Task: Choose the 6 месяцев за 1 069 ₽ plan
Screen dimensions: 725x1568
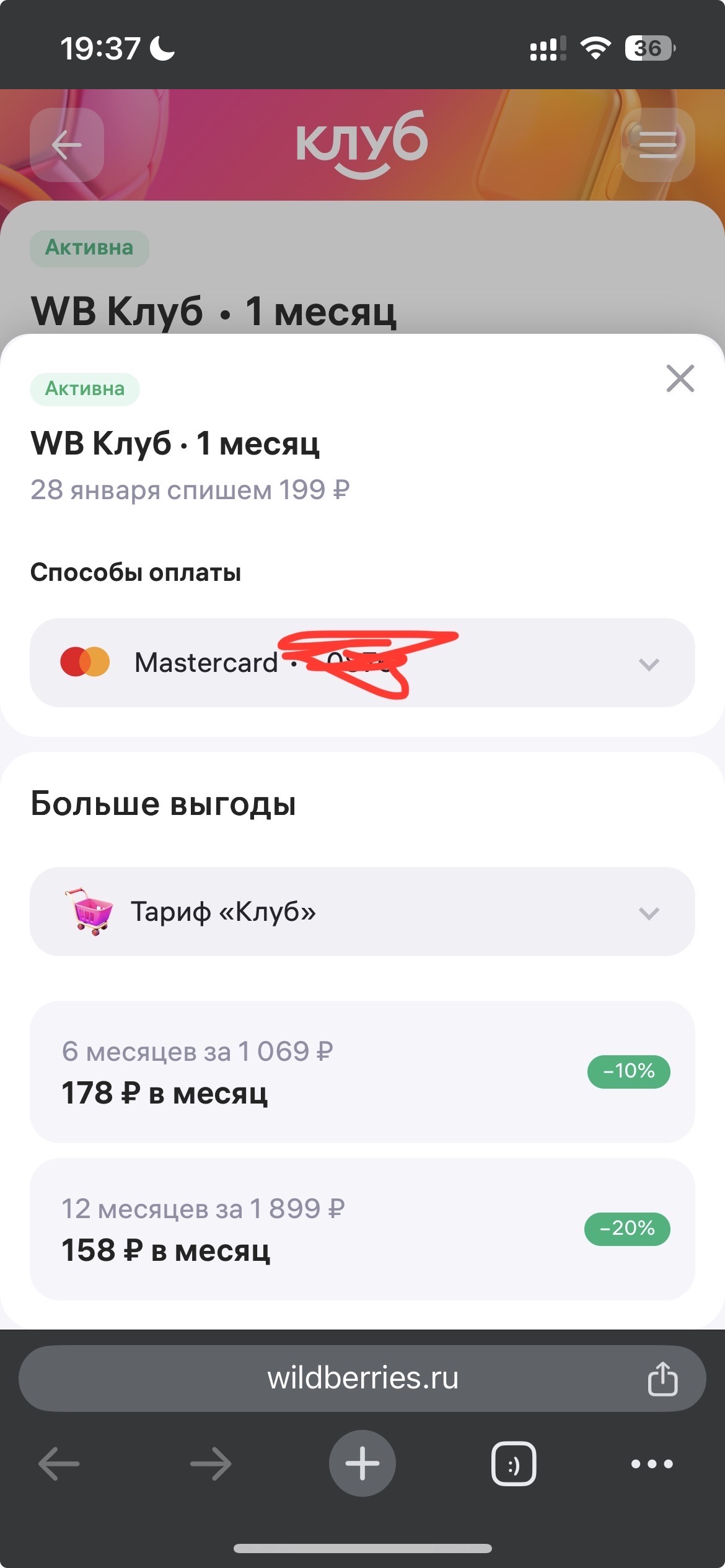Action: coord(362,1072)
